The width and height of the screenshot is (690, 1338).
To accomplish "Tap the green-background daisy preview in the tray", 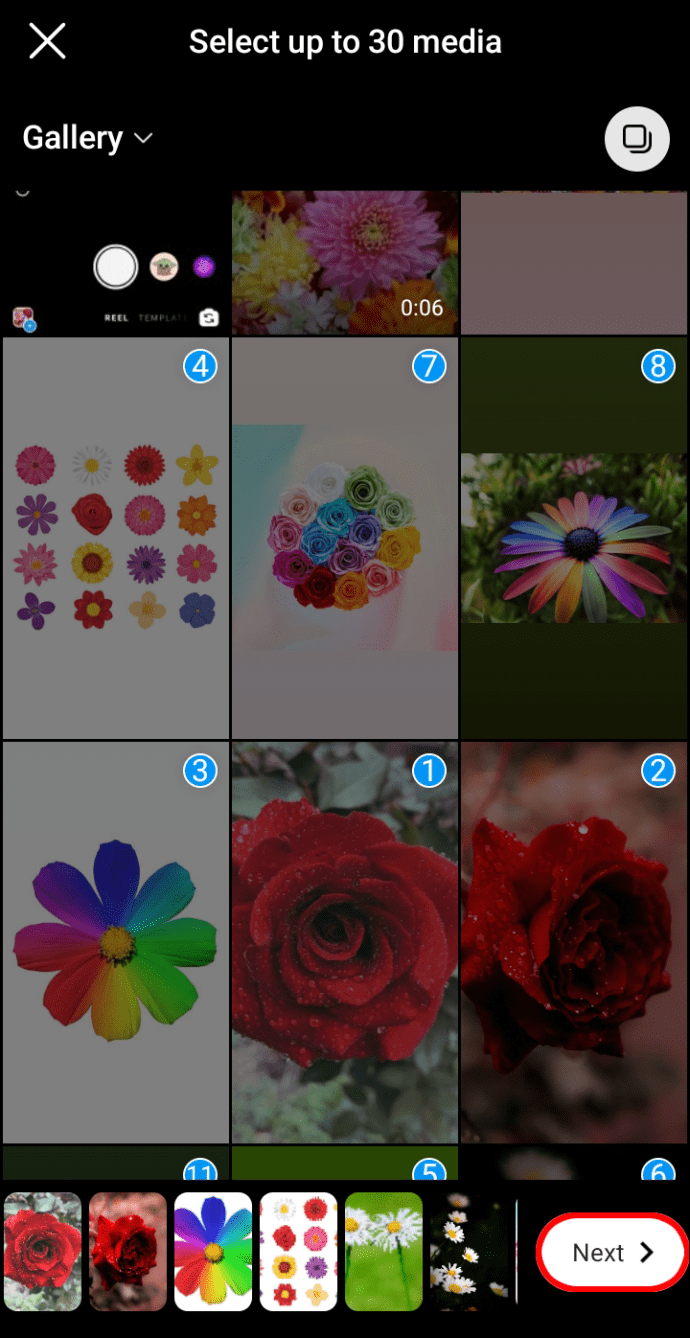I will pos(384,1252).
